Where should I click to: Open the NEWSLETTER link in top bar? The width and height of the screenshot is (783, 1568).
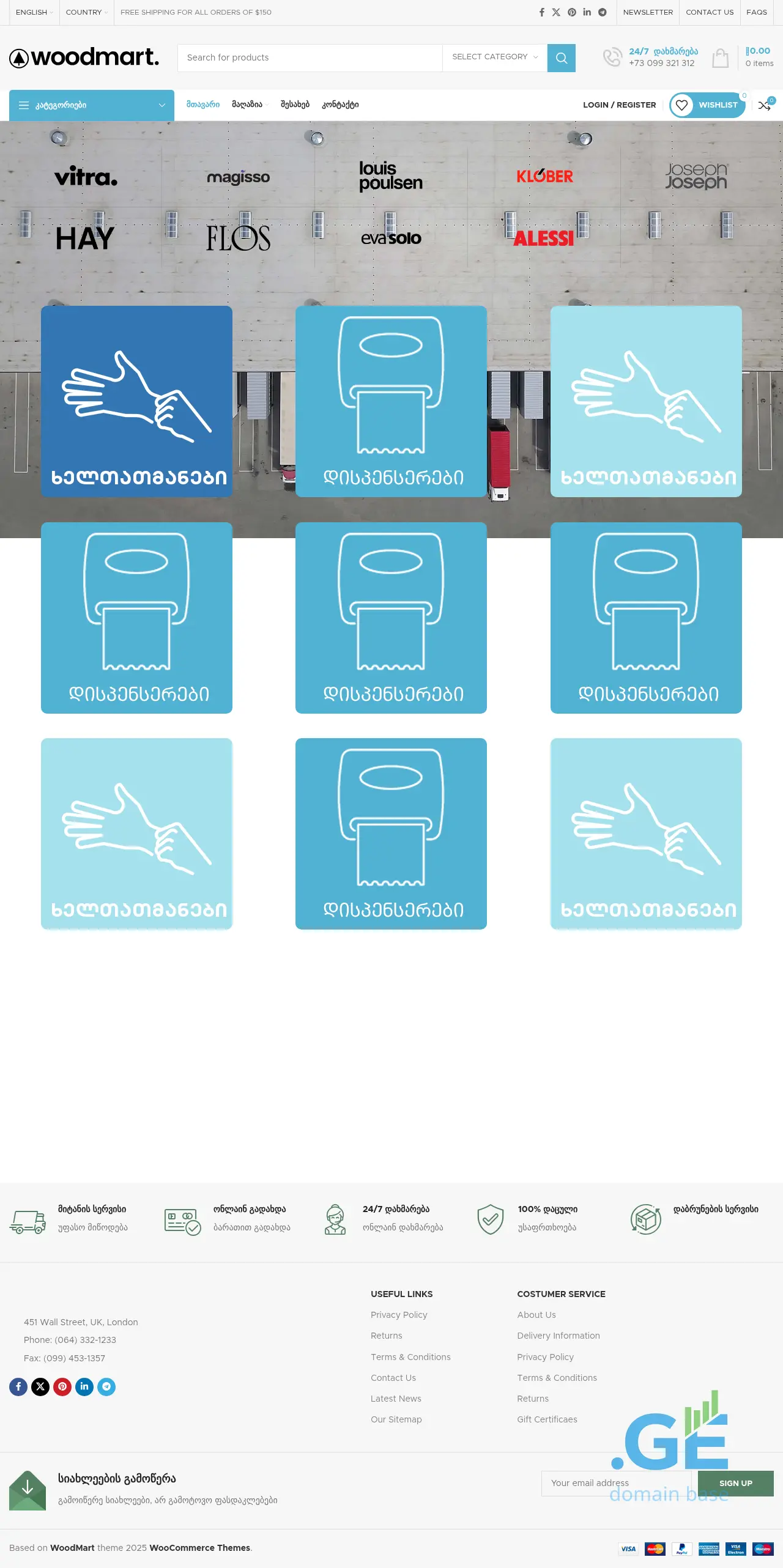tap(648, 12)
